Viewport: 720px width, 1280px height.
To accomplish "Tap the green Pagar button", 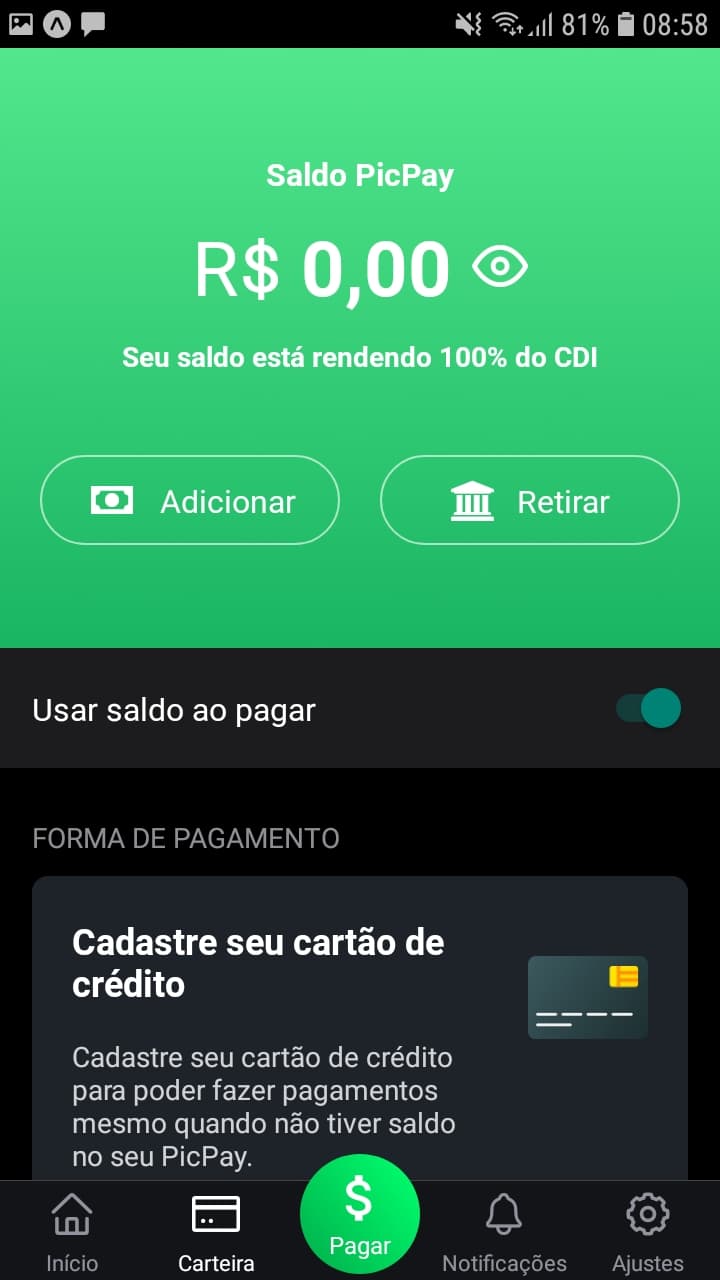I will pos(360,1215).
